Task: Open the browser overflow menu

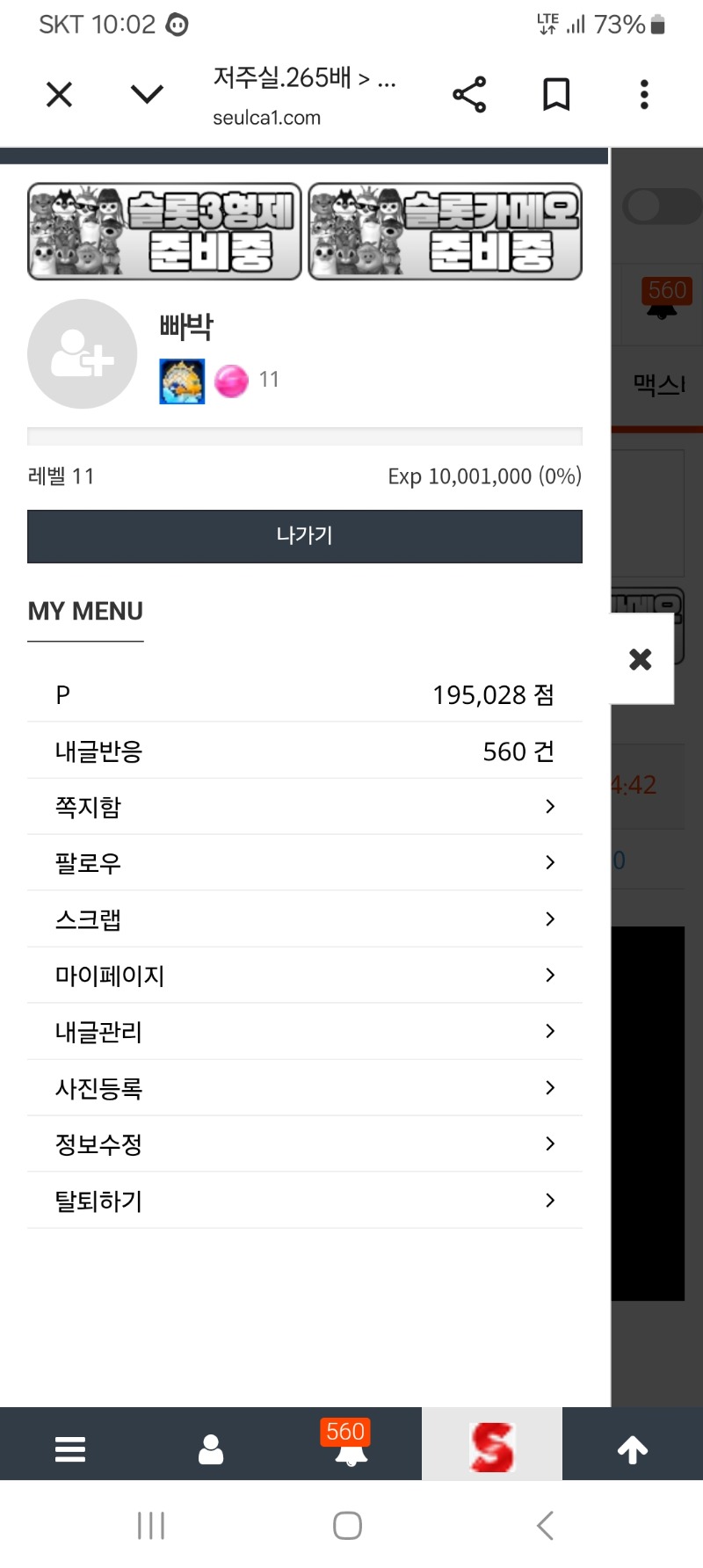Action: 644,94
